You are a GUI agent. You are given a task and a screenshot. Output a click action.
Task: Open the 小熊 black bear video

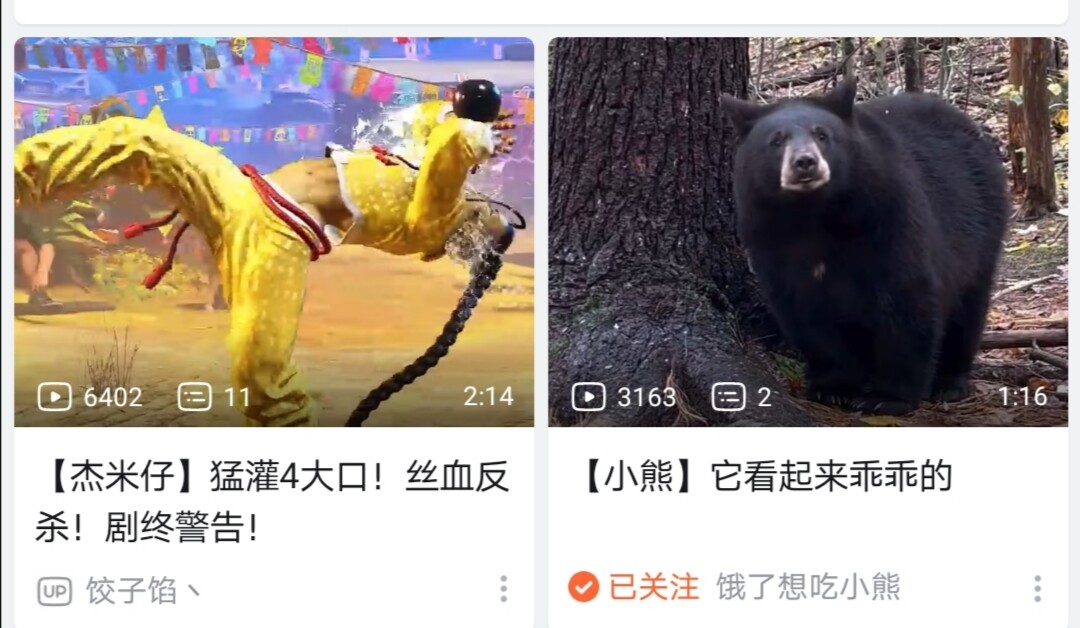pyautogui.click(x=808, y=232)
